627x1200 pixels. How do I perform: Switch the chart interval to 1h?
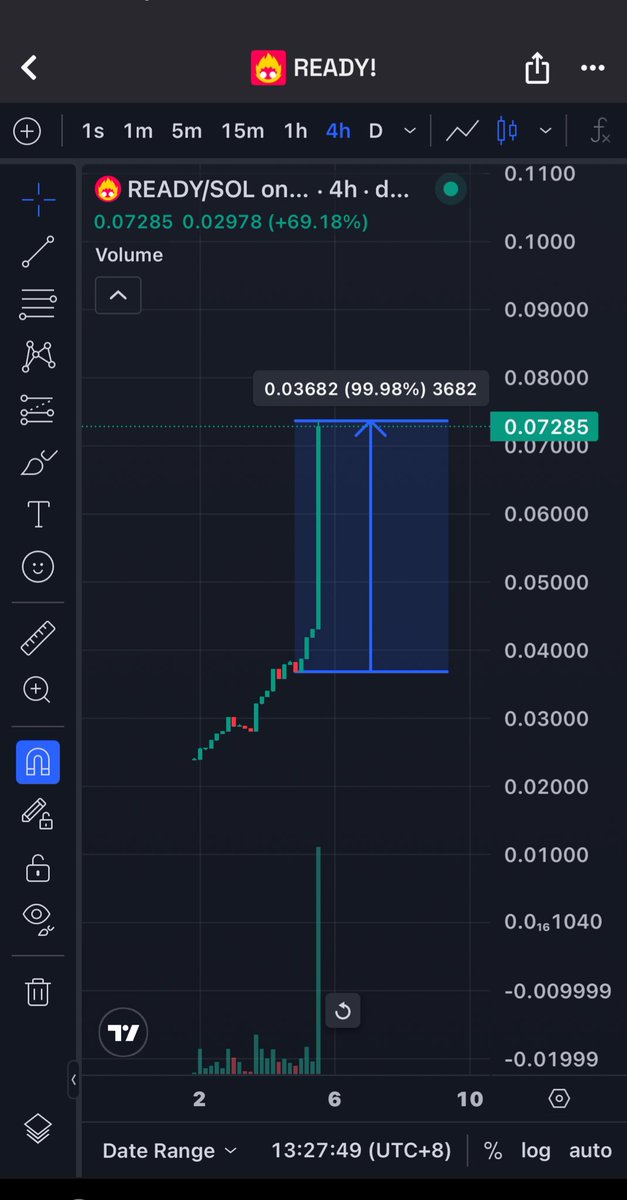295,131
